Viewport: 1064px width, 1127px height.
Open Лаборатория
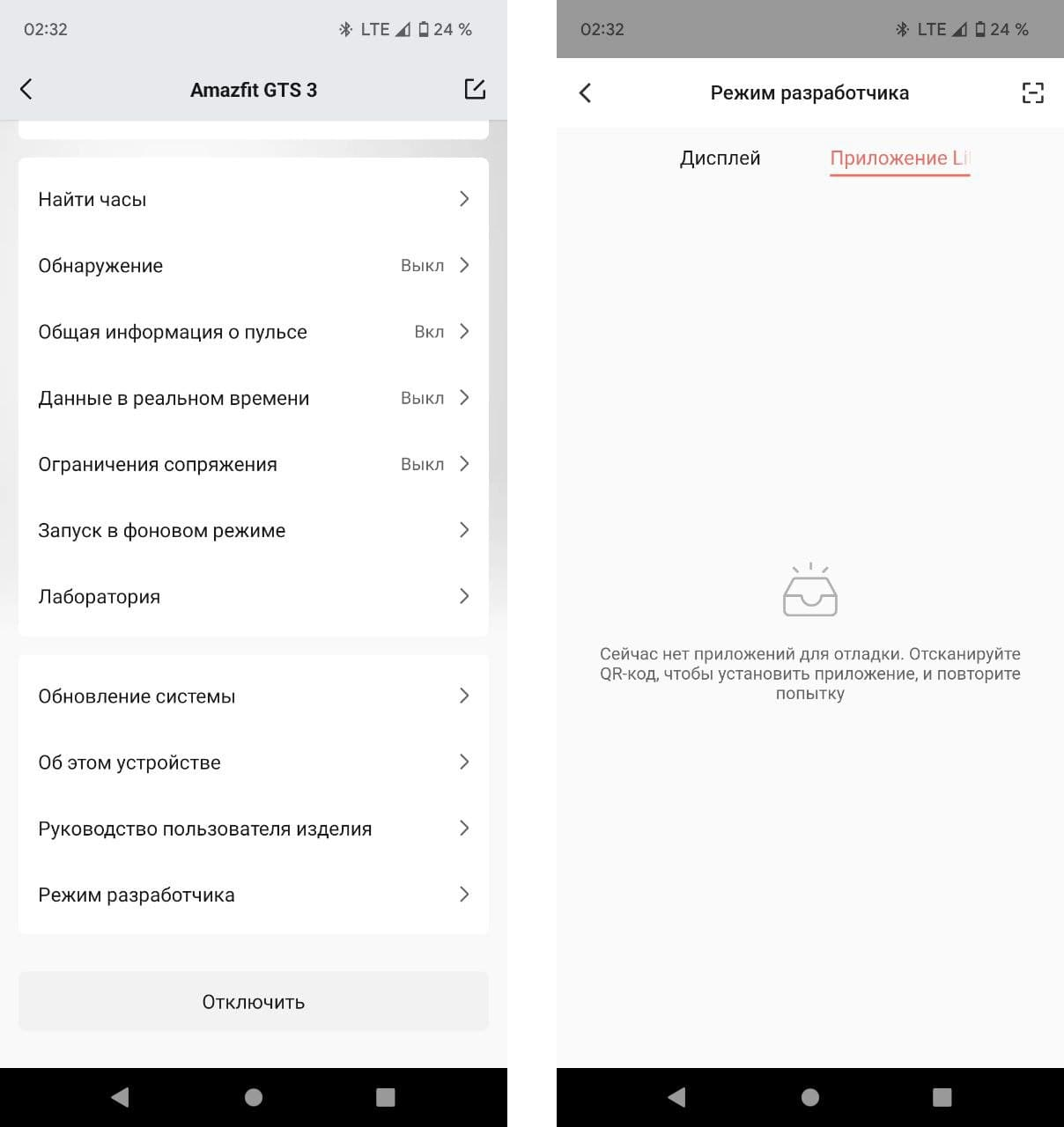(x=253, y=596)
